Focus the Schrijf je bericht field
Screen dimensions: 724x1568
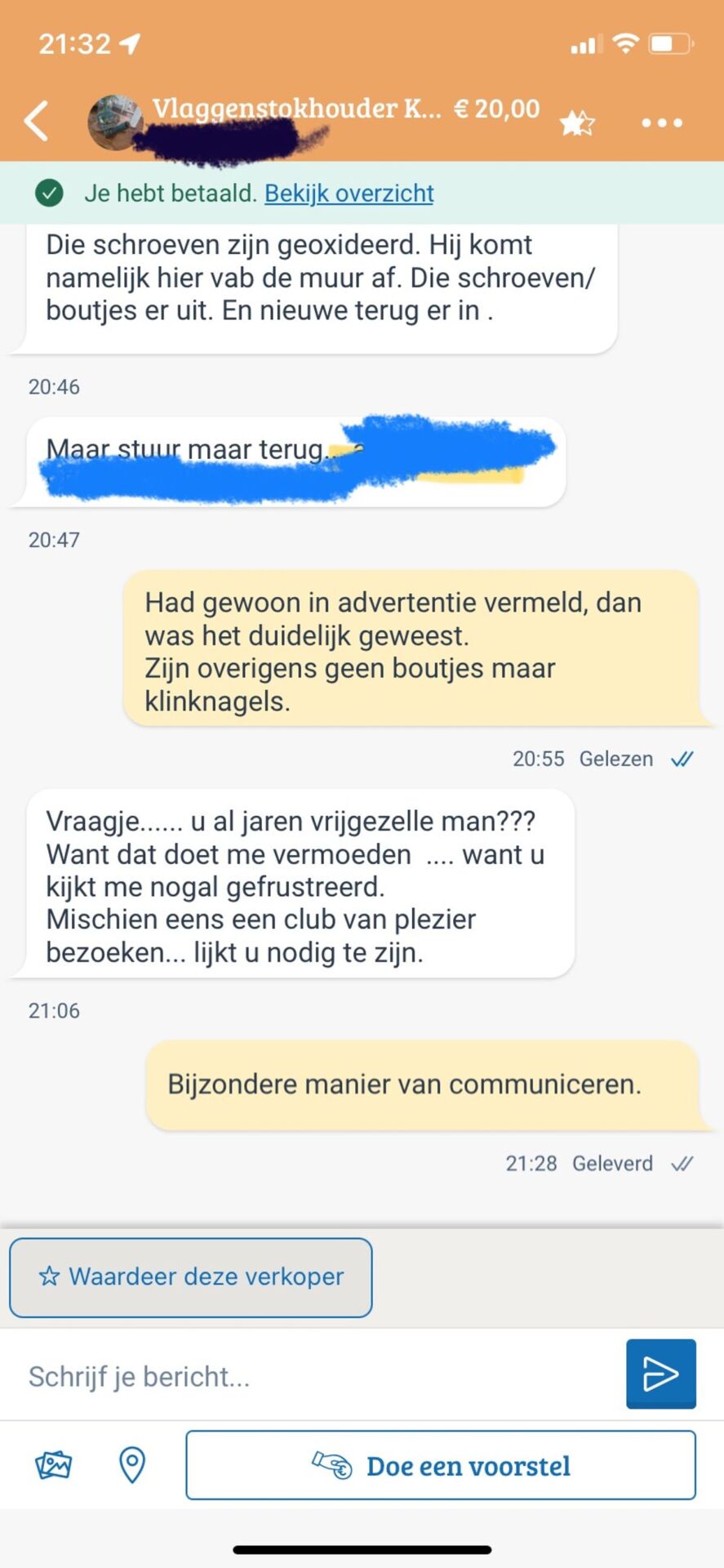point(318,1377)
